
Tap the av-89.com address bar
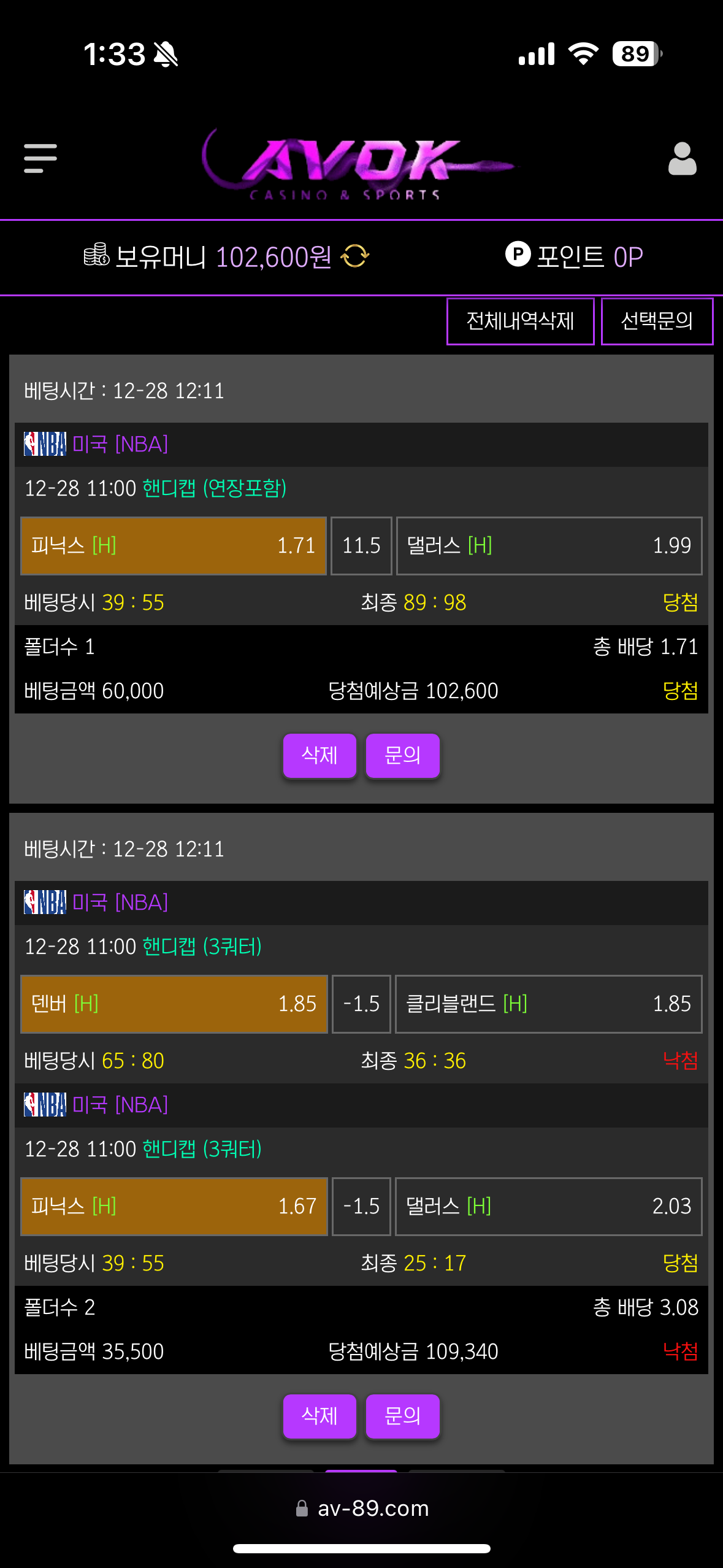[362, 1508]
